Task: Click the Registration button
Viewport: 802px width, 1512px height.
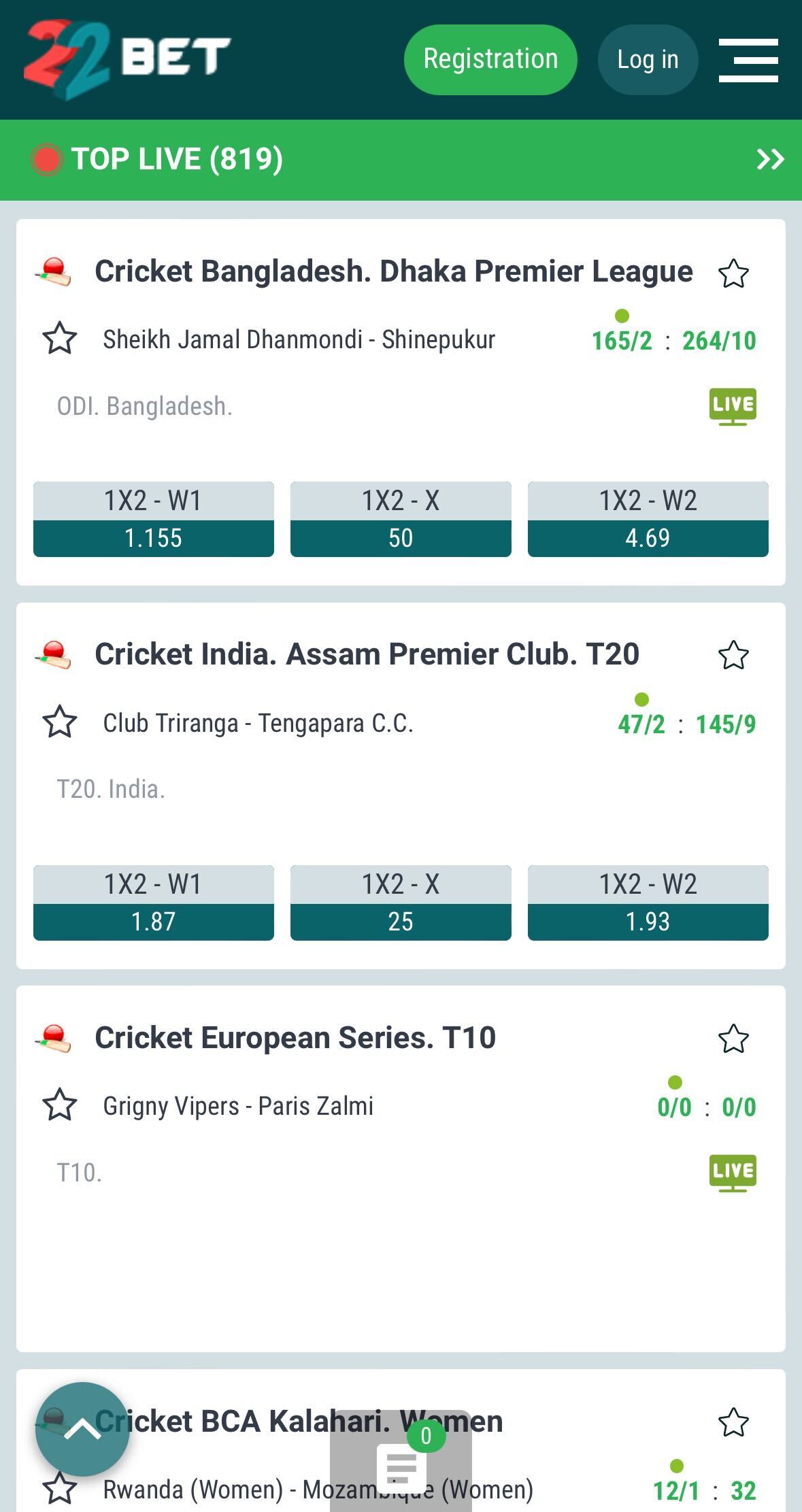Action: pyautogui.click(x=490, y=59)
